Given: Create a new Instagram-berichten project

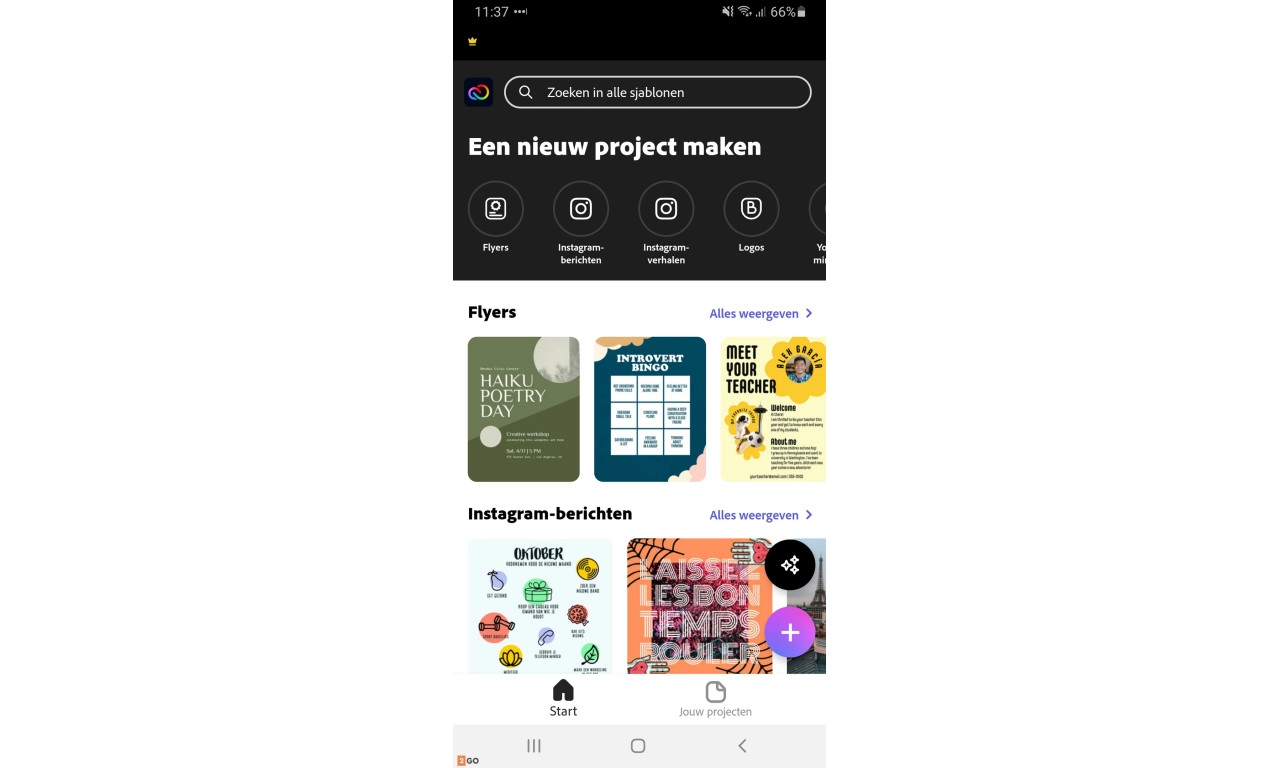Looking at the screenshot, I should 581,208.
